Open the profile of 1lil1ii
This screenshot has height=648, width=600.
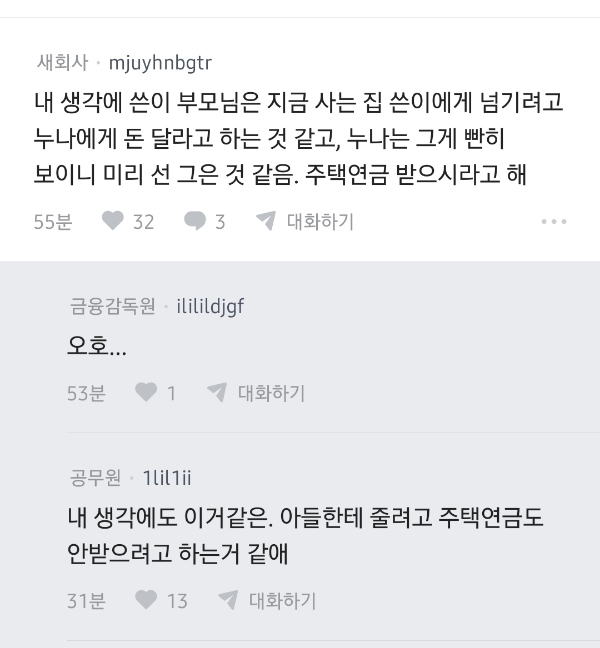pos(167,477)
